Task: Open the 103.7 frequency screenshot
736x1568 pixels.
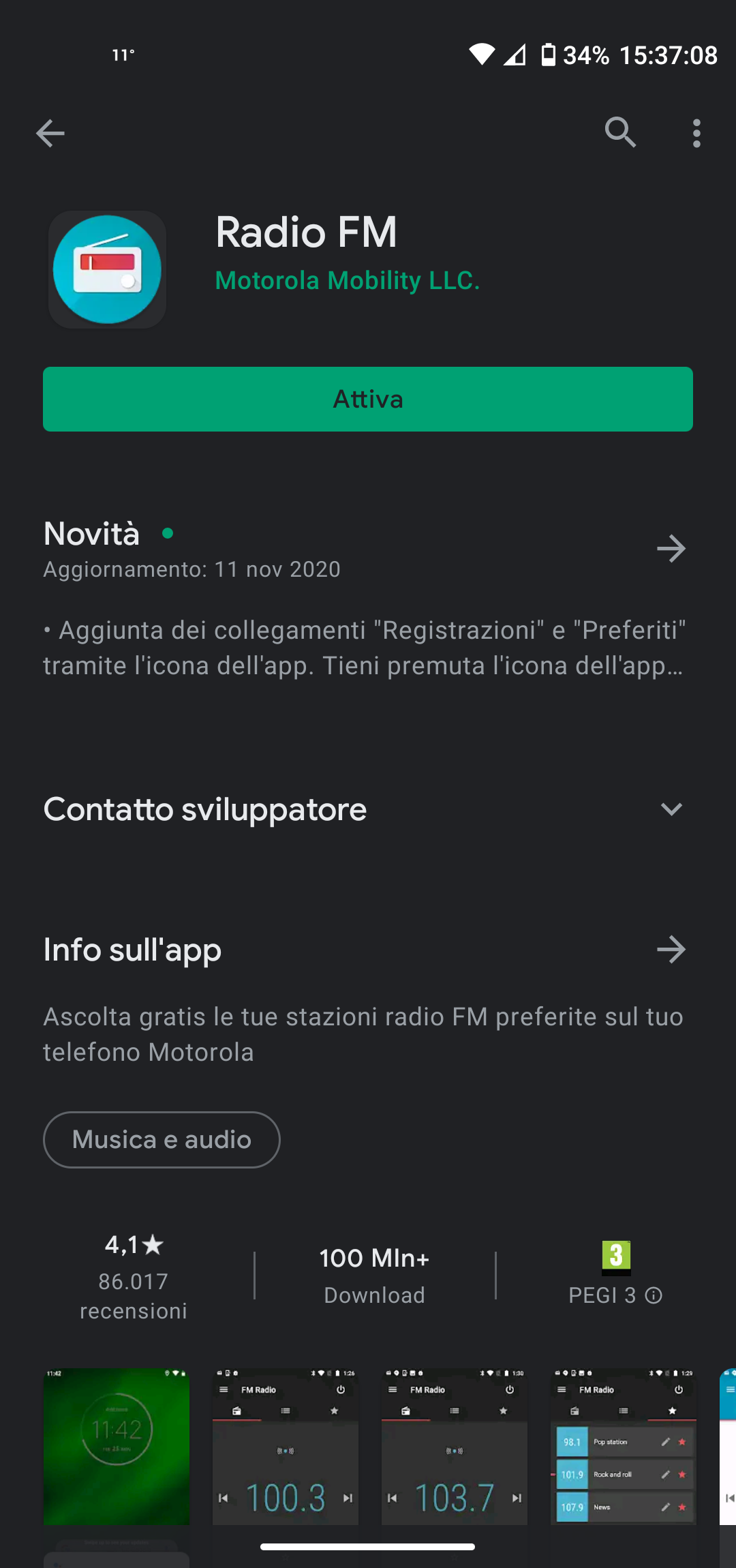Action: click(x=455, y=1446)
